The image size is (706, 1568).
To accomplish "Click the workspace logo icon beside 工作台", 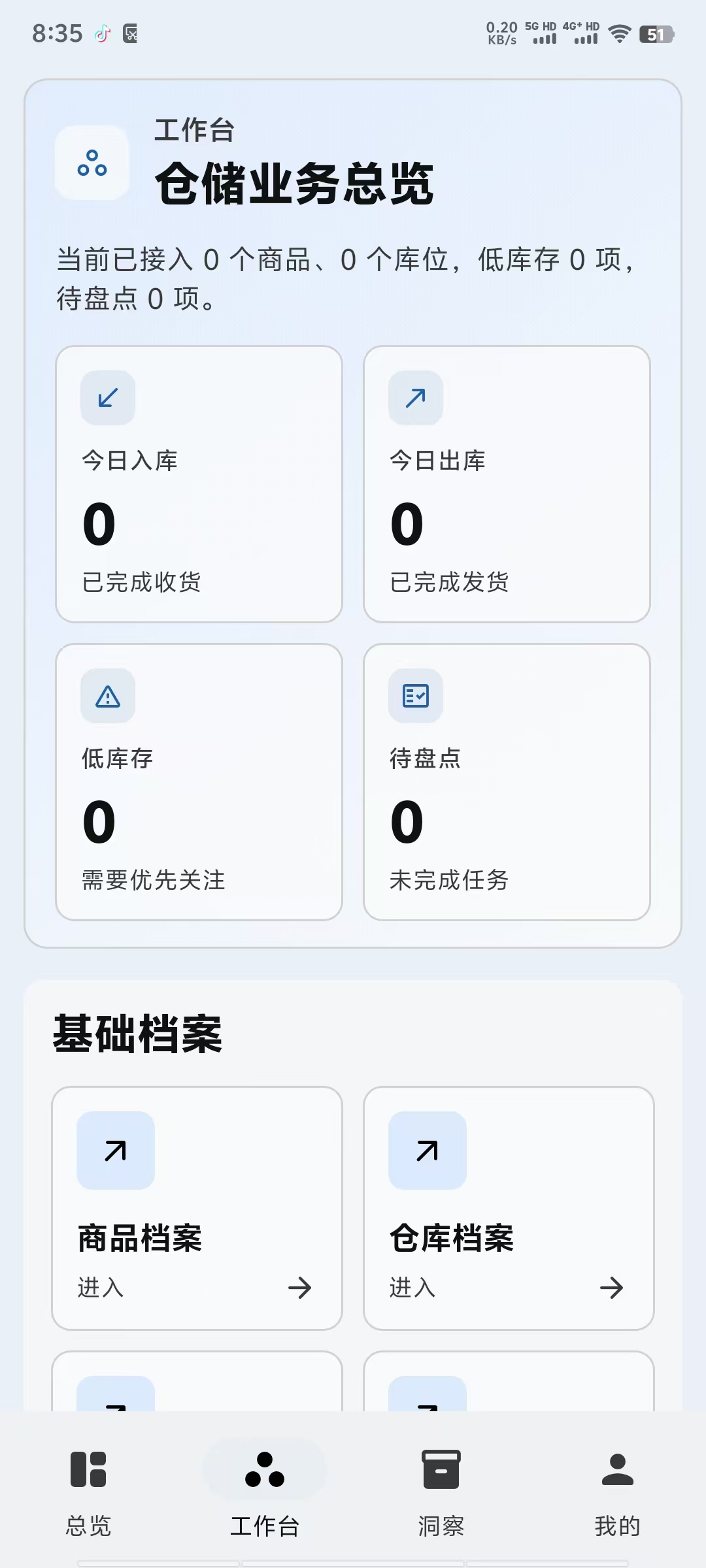I will pyautogui.click(x=91, y=165).
